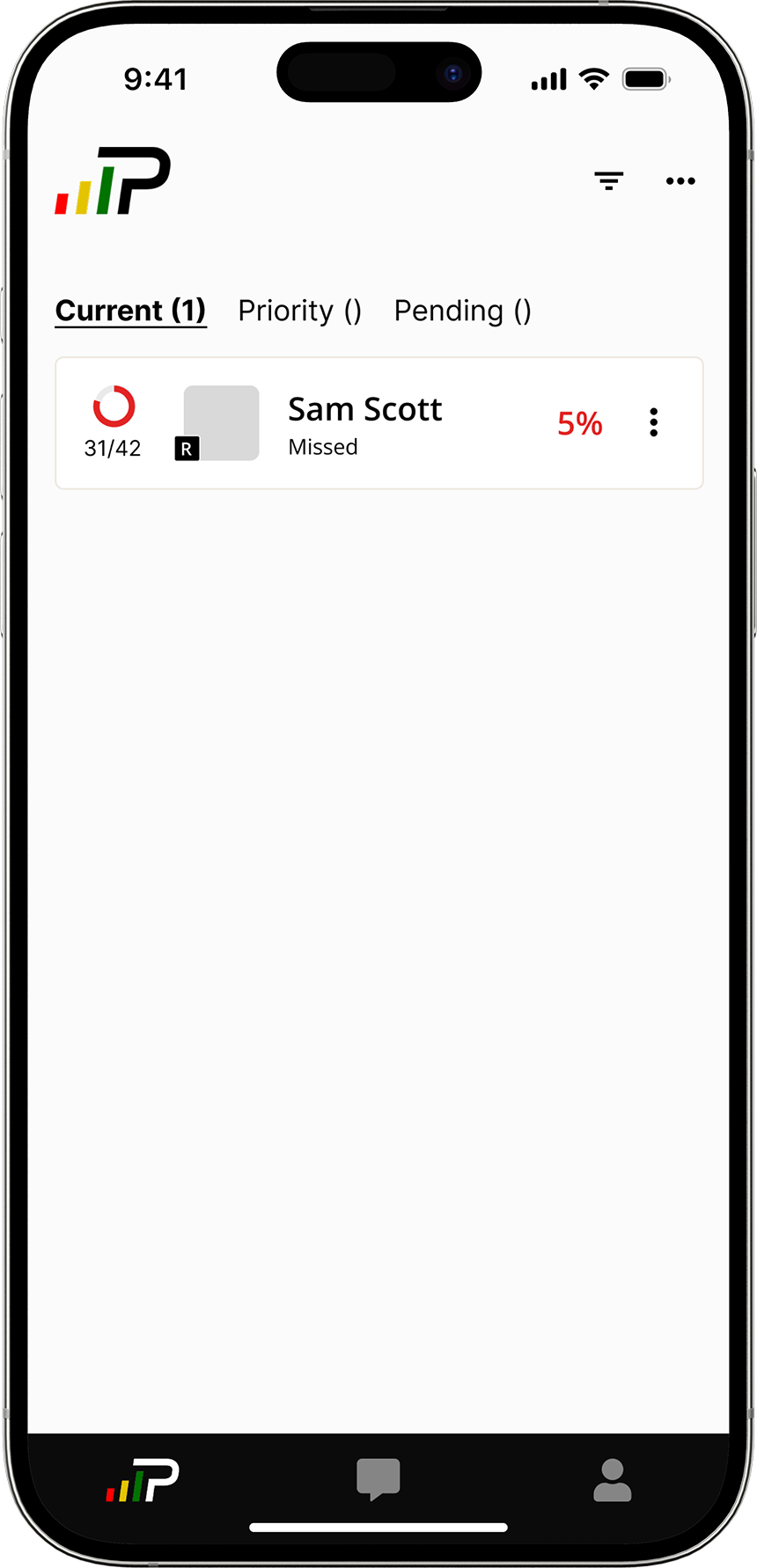Select the Current tab

[x=130, y=311]
